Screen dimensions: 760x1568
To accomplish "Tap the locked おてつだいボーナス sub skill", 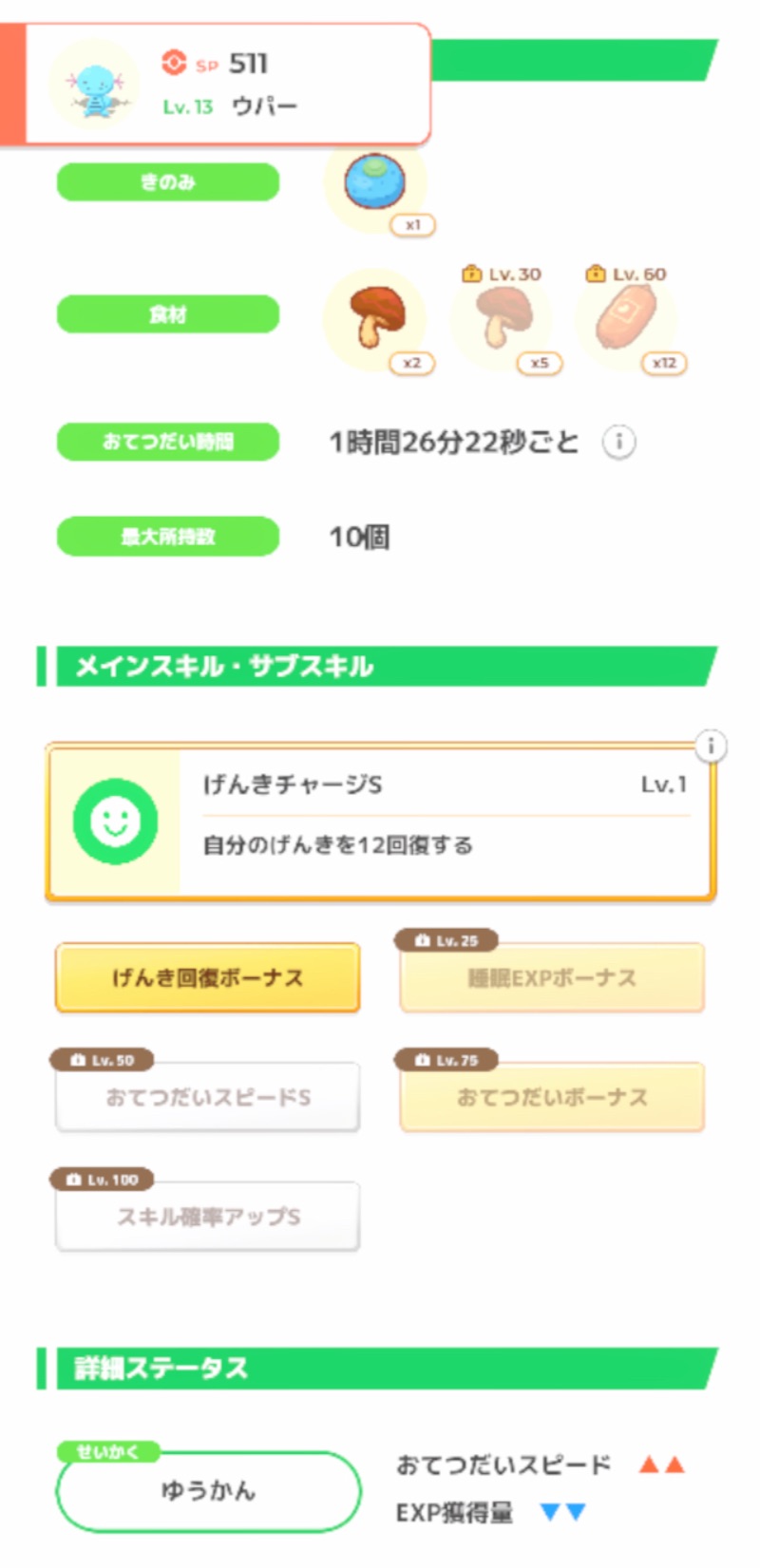I will tap(552, 1097).
